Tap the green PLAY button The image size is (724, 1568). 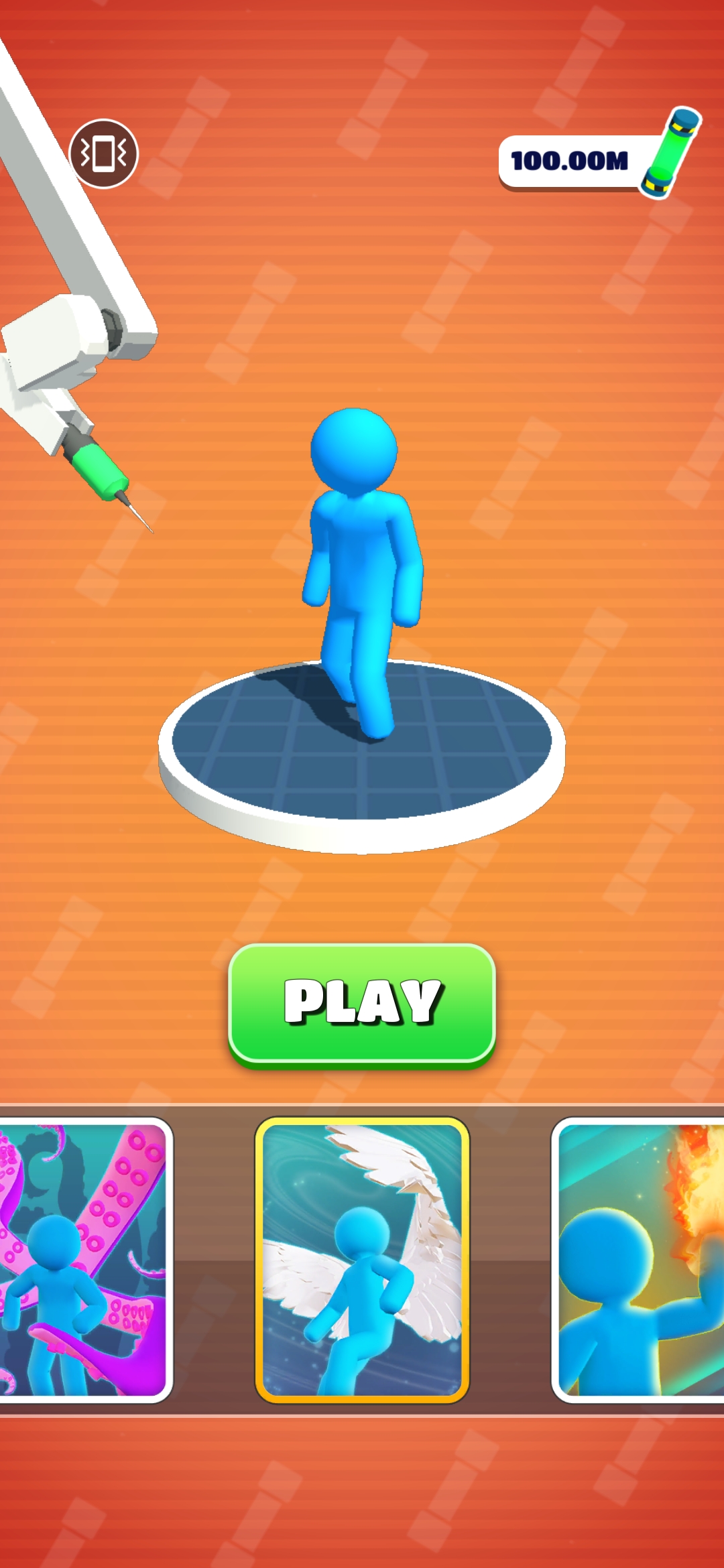coord(362,1003)
